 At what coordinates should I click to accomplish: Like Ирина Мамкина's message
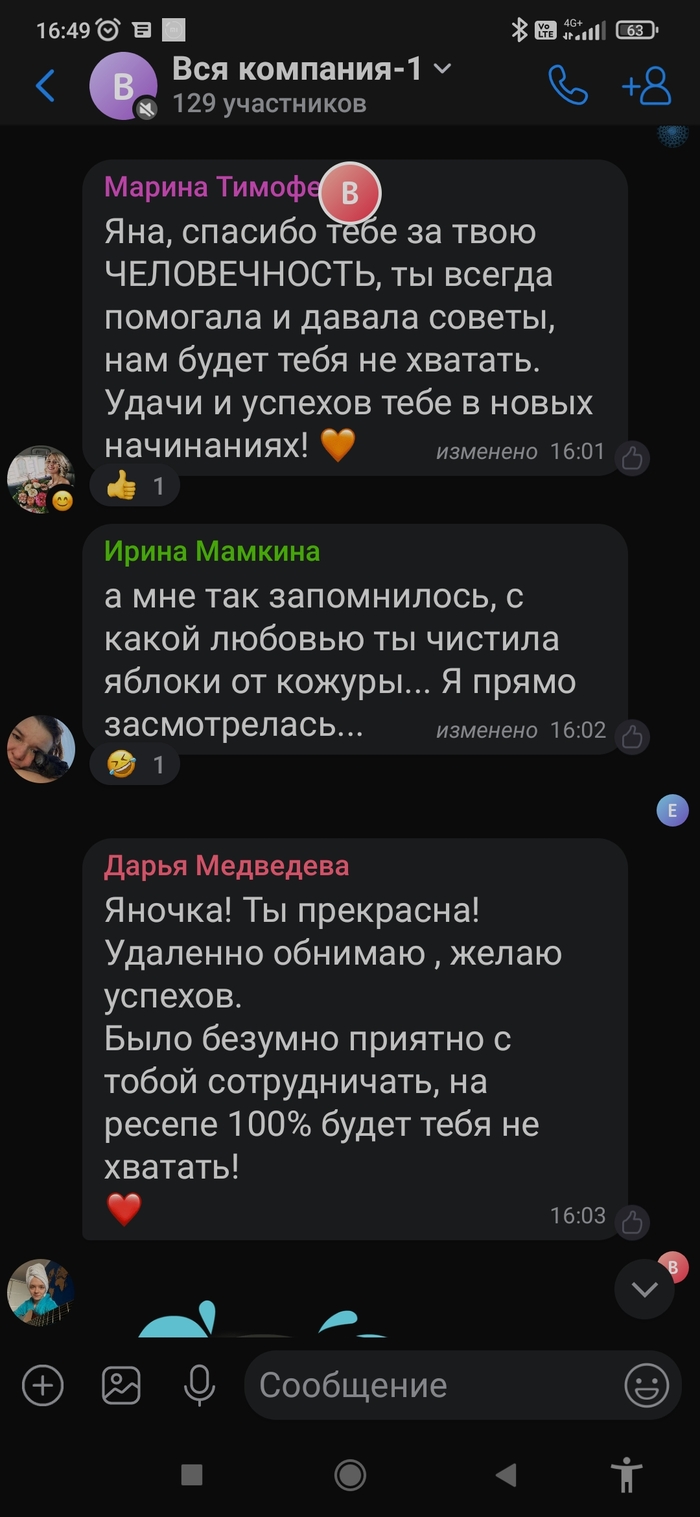pos(632,737)
